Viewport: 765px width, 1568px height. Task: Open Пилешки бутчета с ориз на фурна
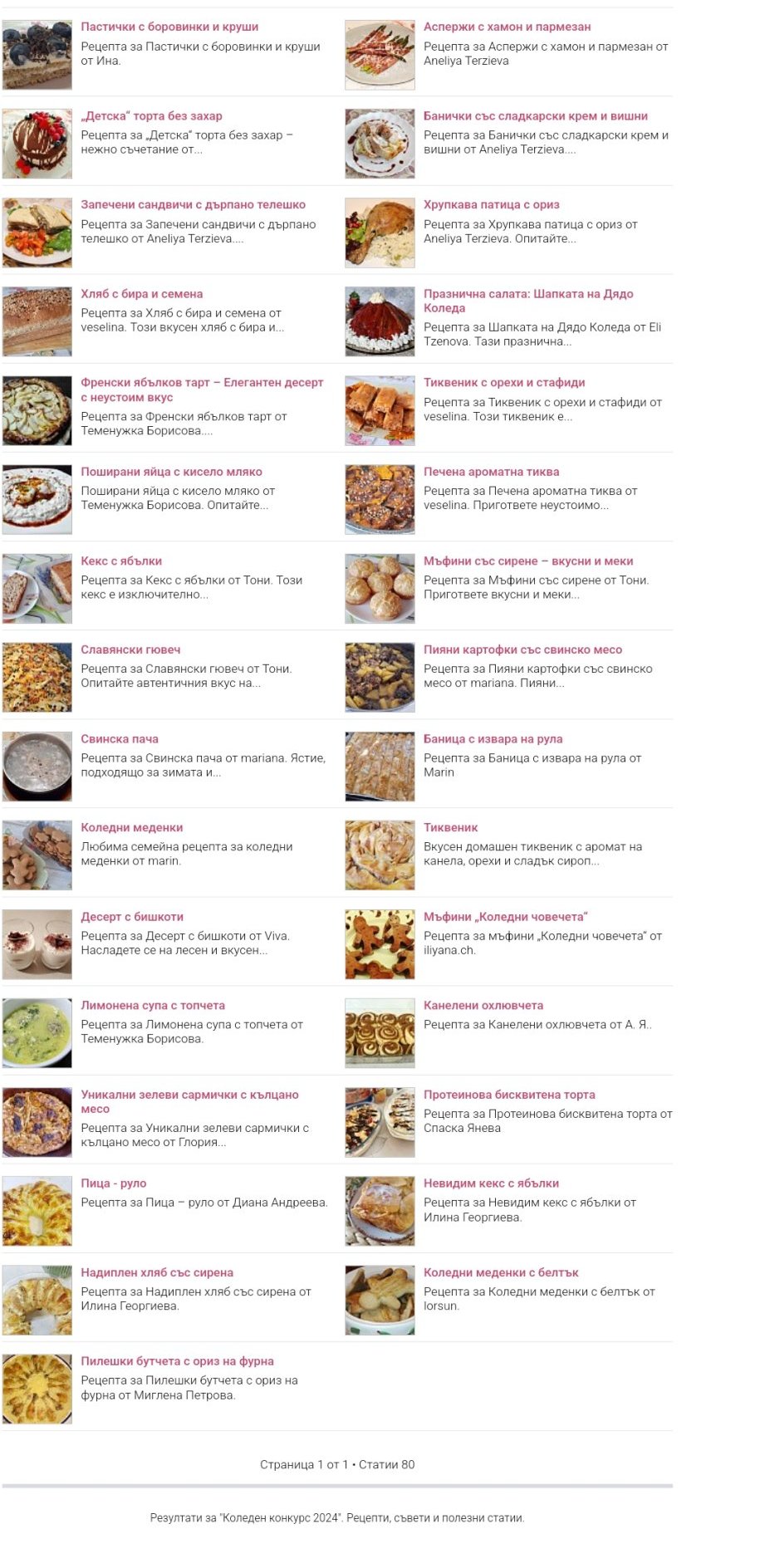tap(177, 1360)
